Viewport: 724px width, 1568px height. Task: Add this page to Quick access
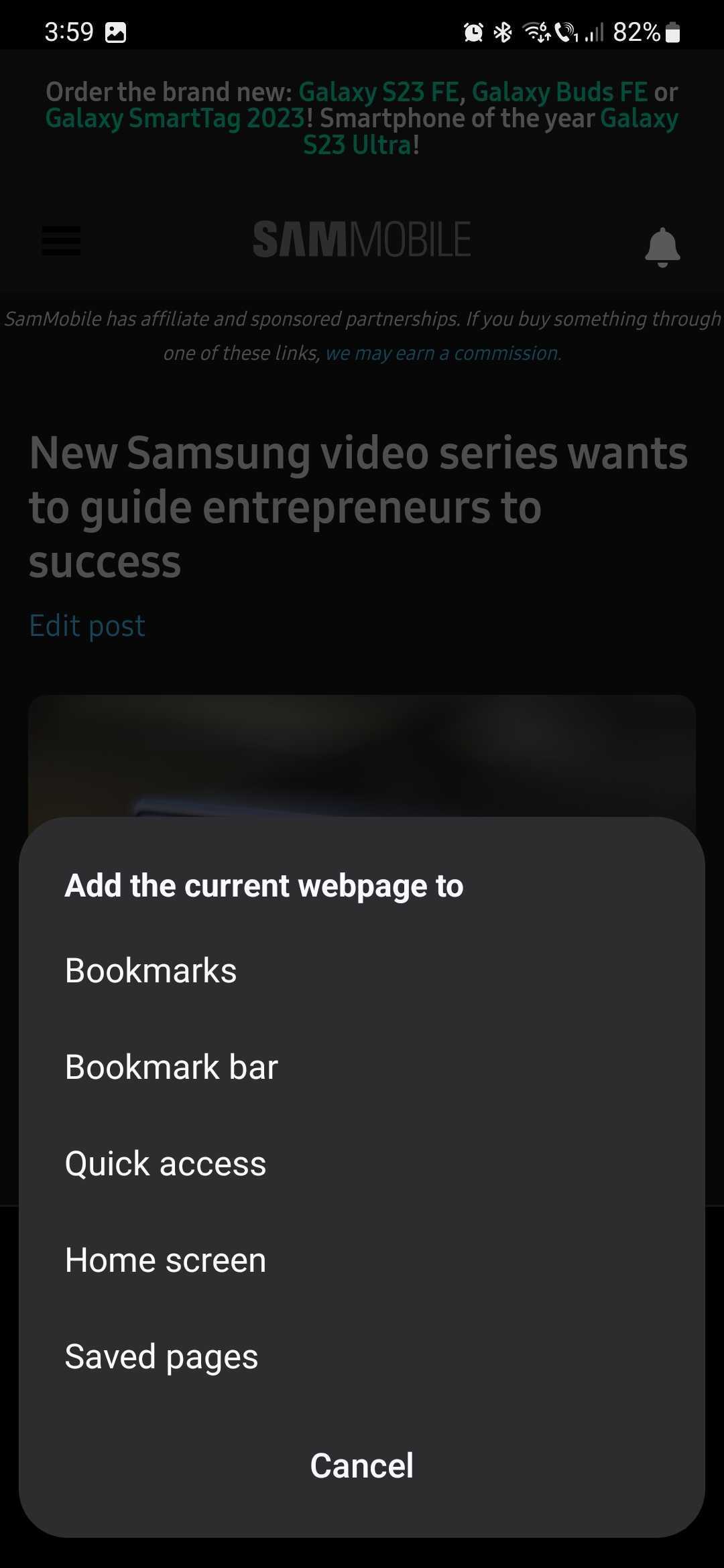tap(166, 1163)
